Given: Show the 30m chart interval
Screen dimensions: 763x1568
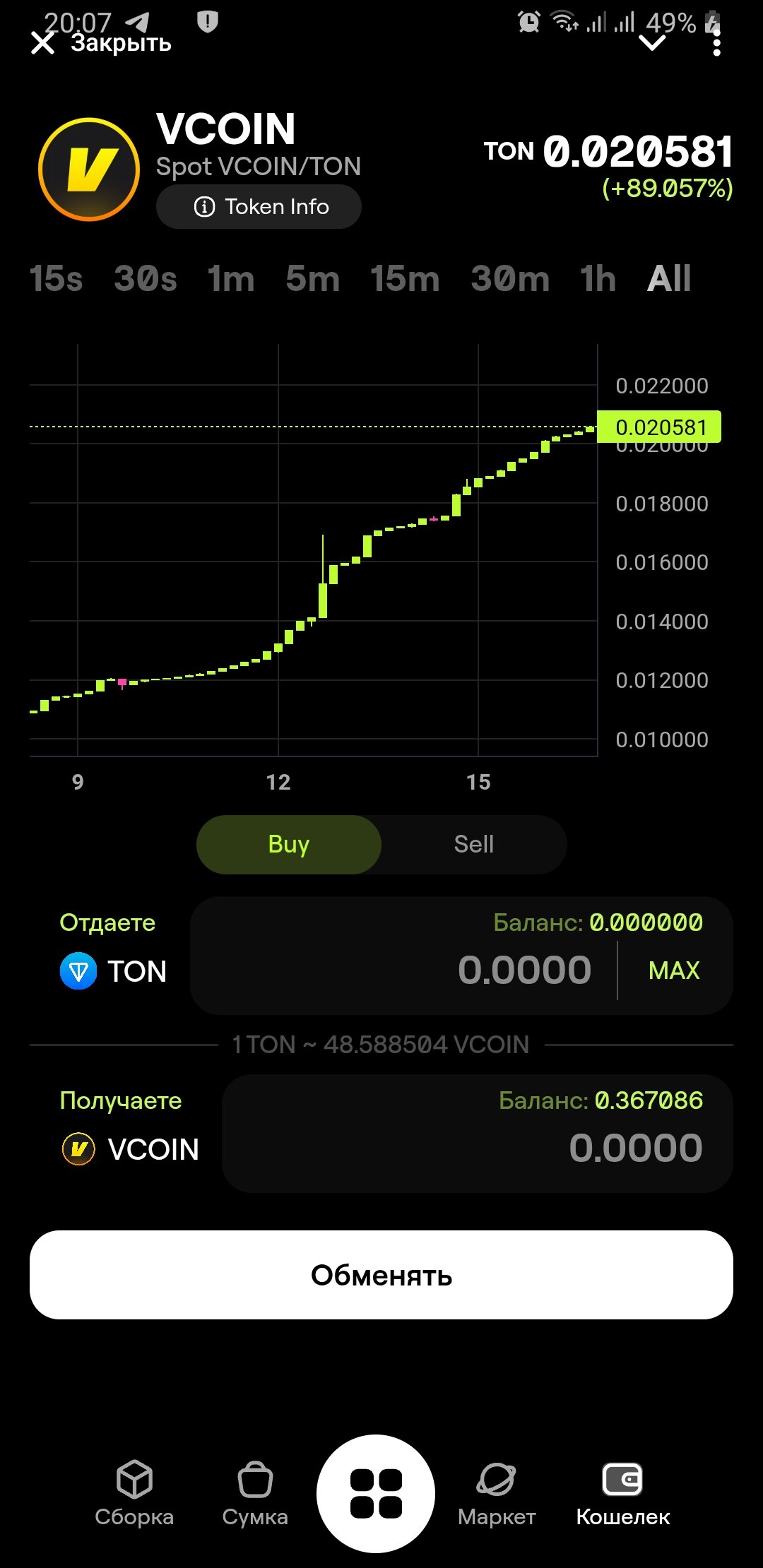Looking at the screenshot, I should click(510, 278).
